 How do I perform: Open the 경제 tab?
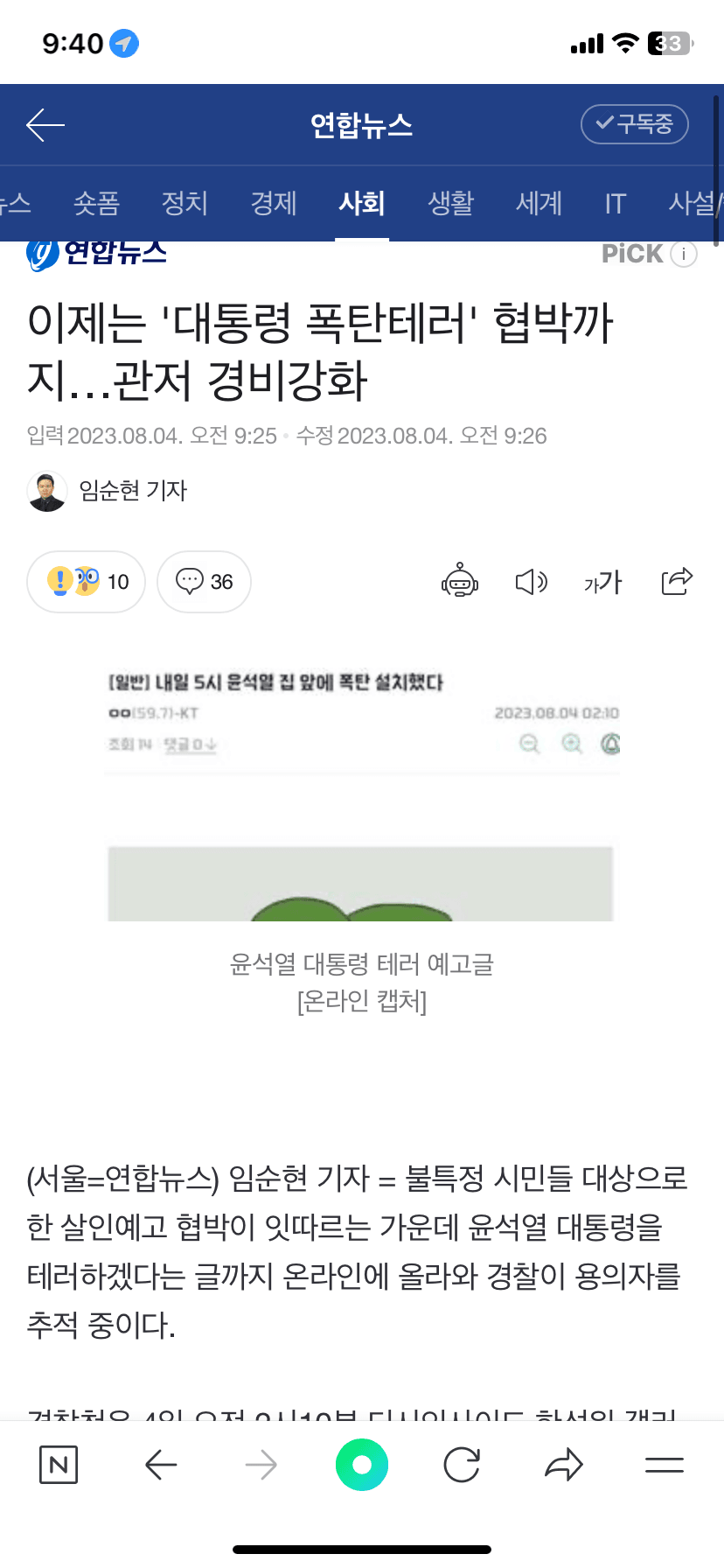click(274, 203)
